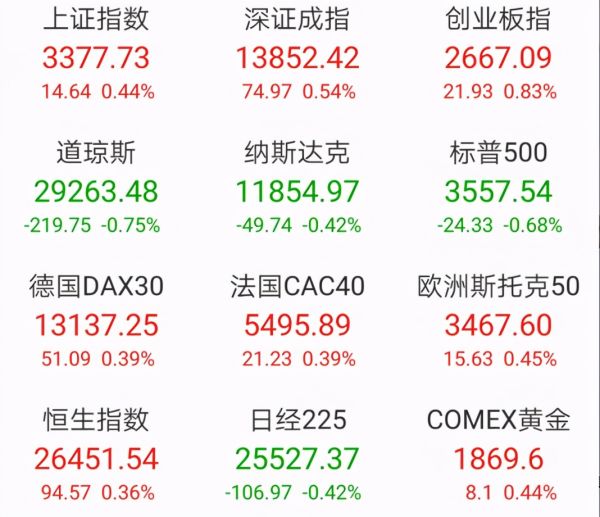Open the 上证指数 index tile
The image size is (600, 517).
[97, 57]
